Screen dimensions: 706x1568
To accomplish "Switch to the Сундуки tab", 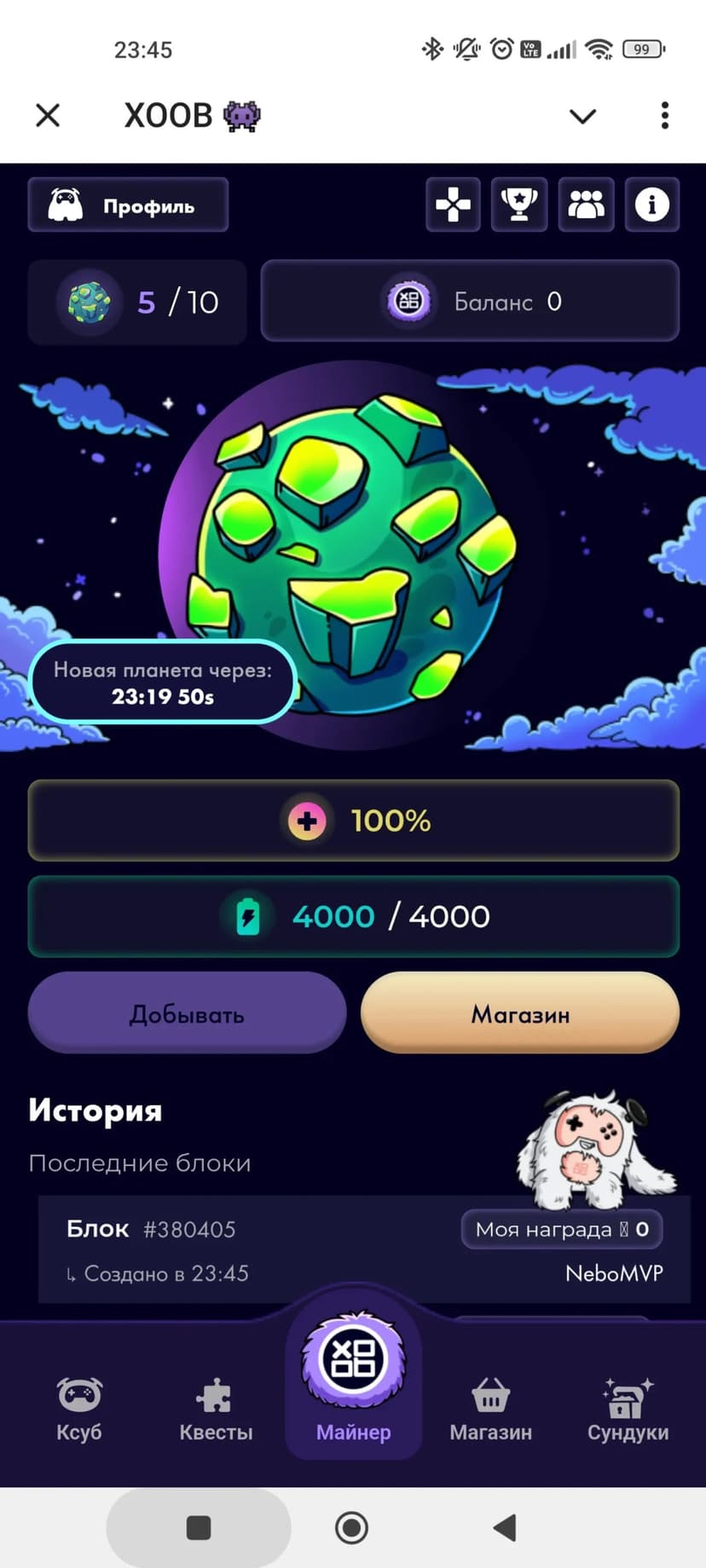I will pos(628,1409).
